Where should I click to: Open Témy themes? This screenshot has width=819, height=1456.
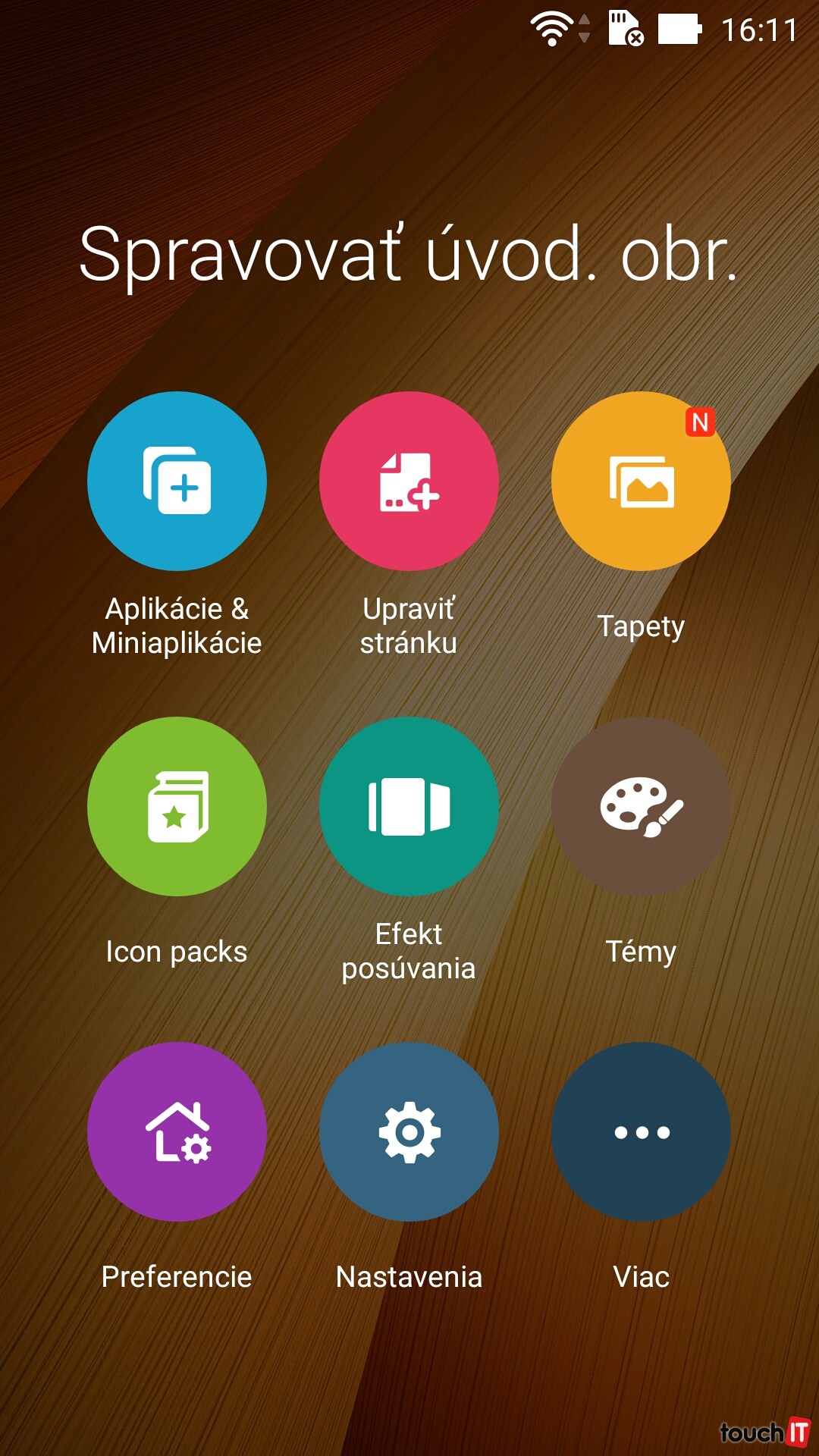pos(641,806)
